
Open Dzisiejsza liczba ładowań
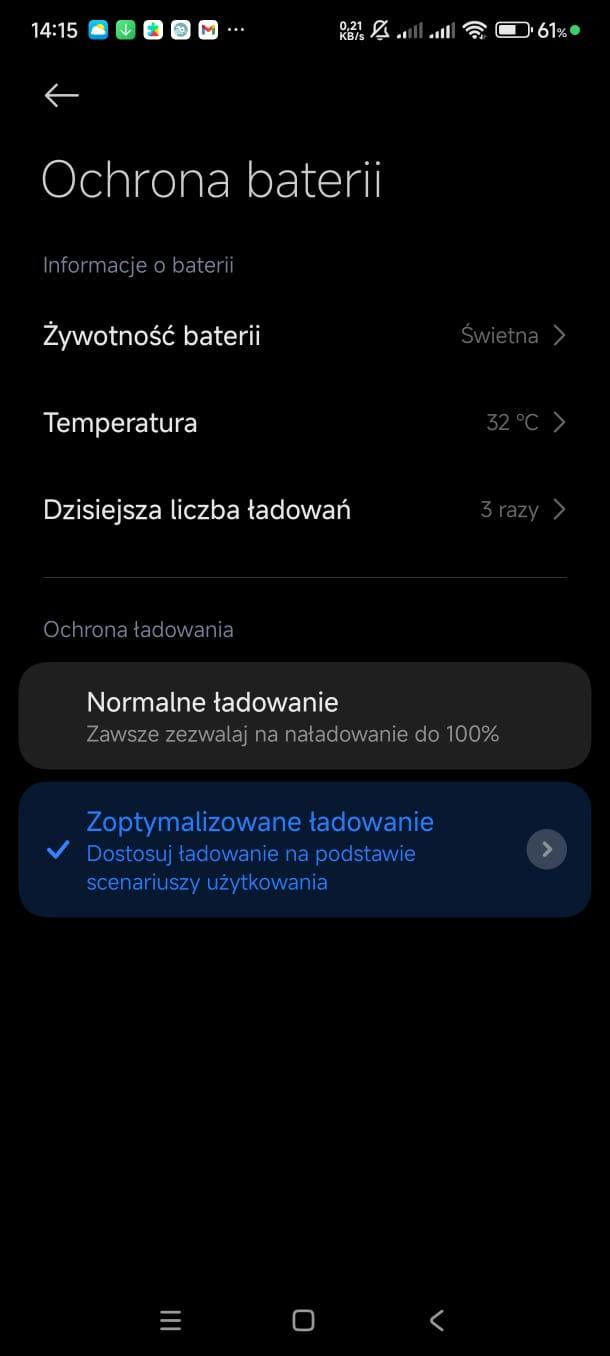click(x=304, y=510)
